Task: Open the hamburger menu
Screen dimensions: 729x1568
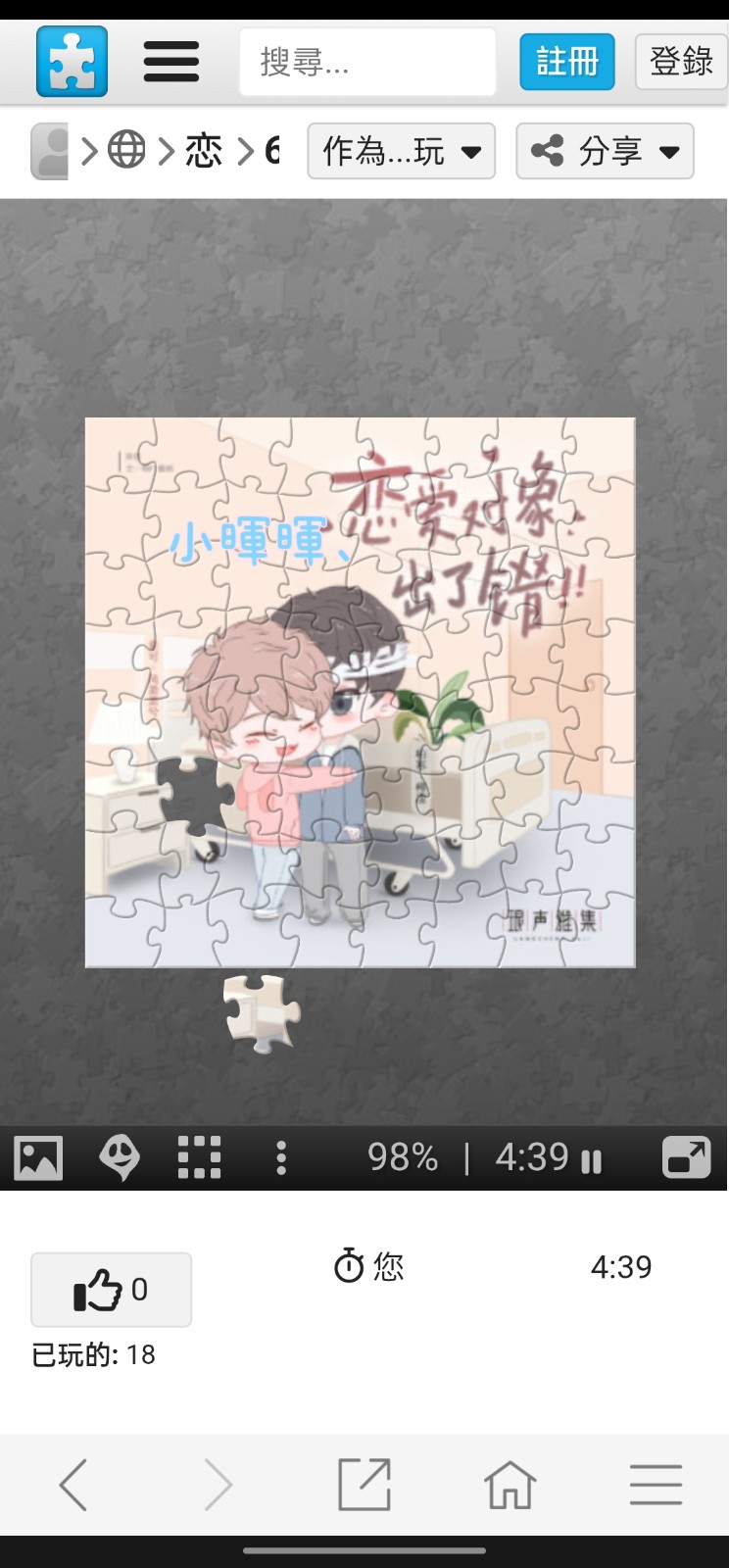Action: [171, 62]
